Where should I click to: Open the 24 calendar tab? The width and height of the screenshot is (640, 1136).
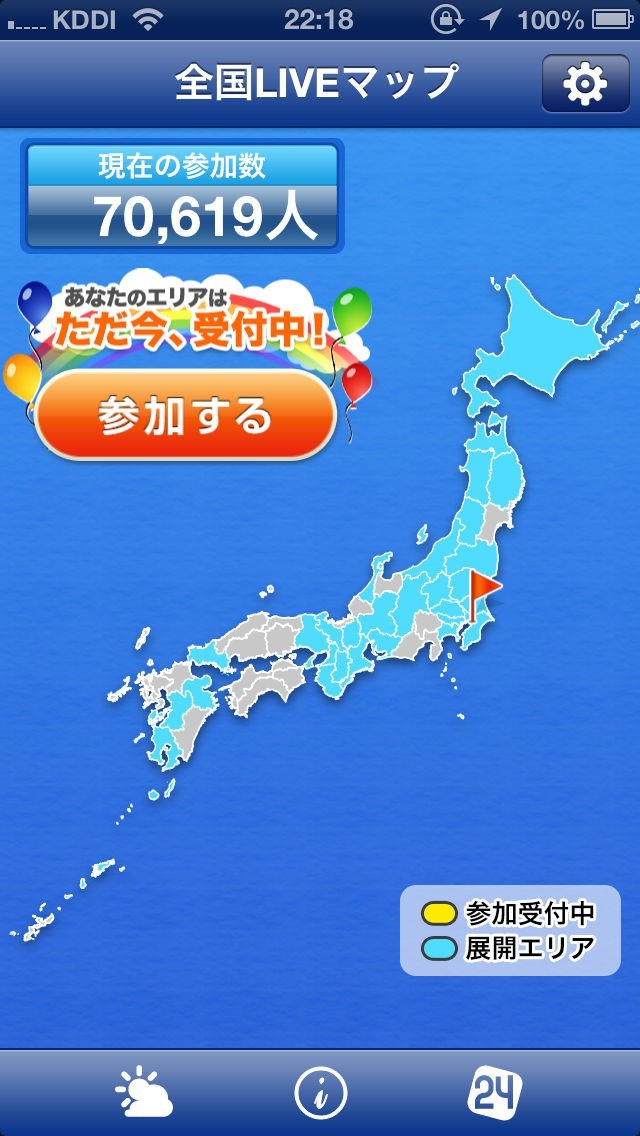(x=495, y=1092)
